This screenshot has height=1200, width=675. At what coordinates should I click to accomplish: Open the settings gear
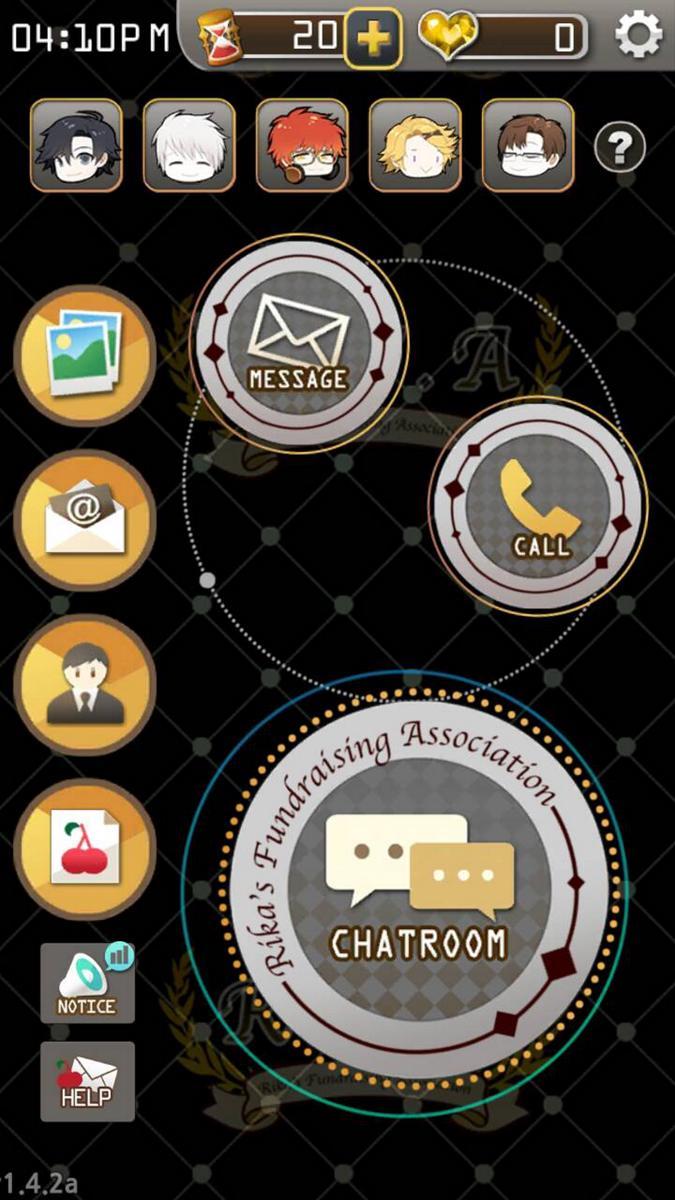click(x=639, y=35)
